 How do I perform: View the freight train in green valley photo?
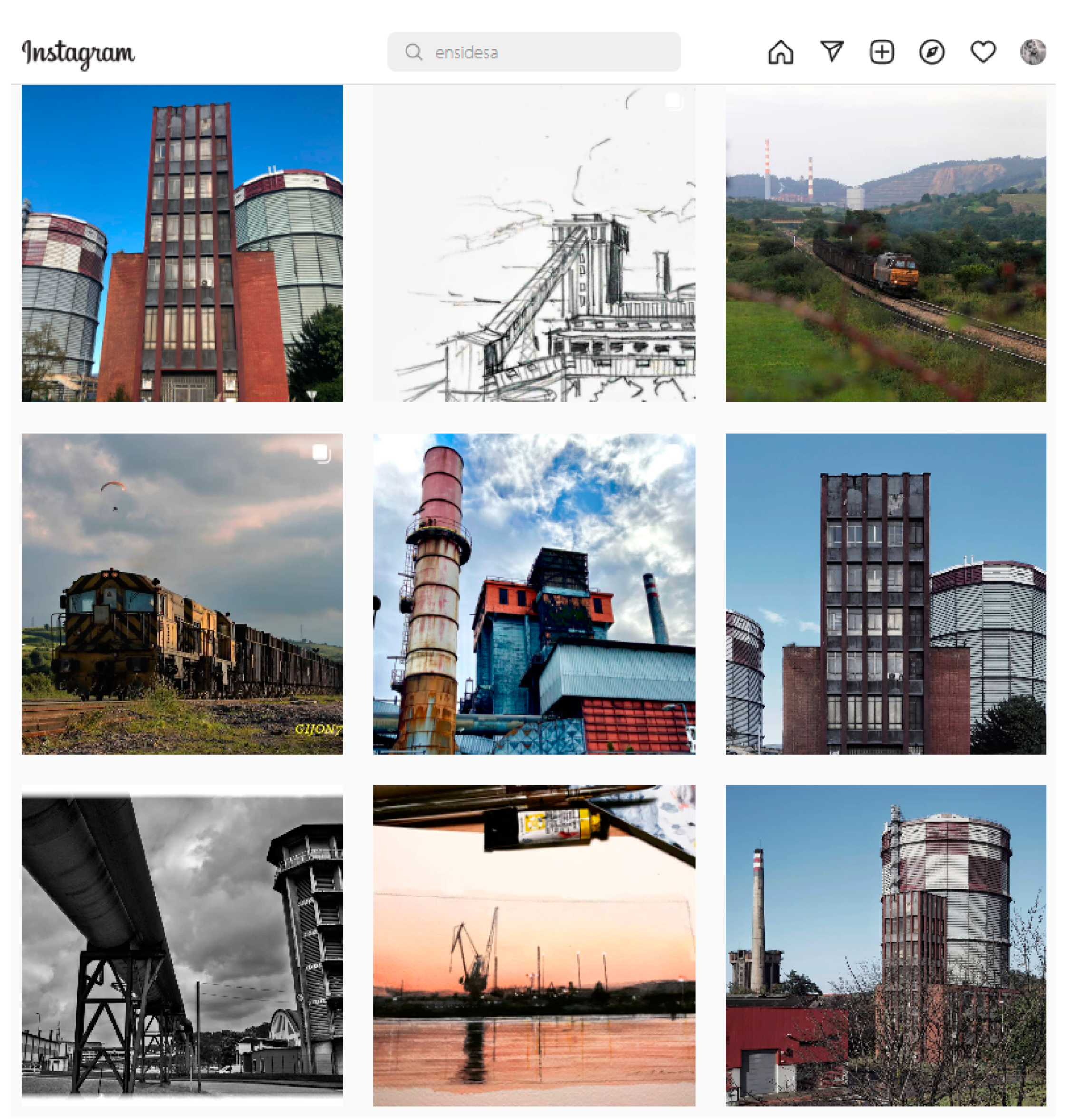pos(886,243)
